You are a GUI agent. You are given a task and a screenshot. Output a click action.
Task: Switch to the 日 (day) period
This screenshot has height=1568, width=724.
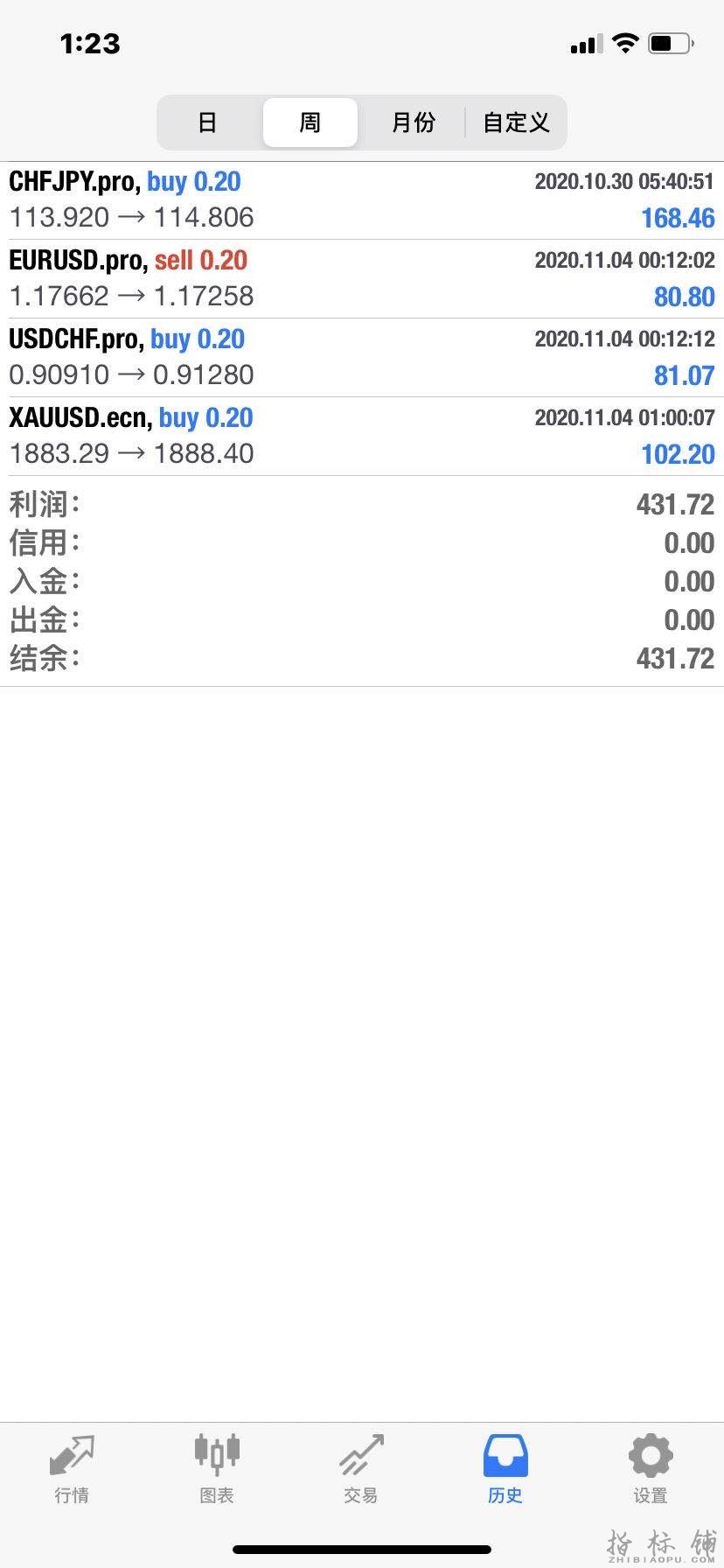point(207,122)
